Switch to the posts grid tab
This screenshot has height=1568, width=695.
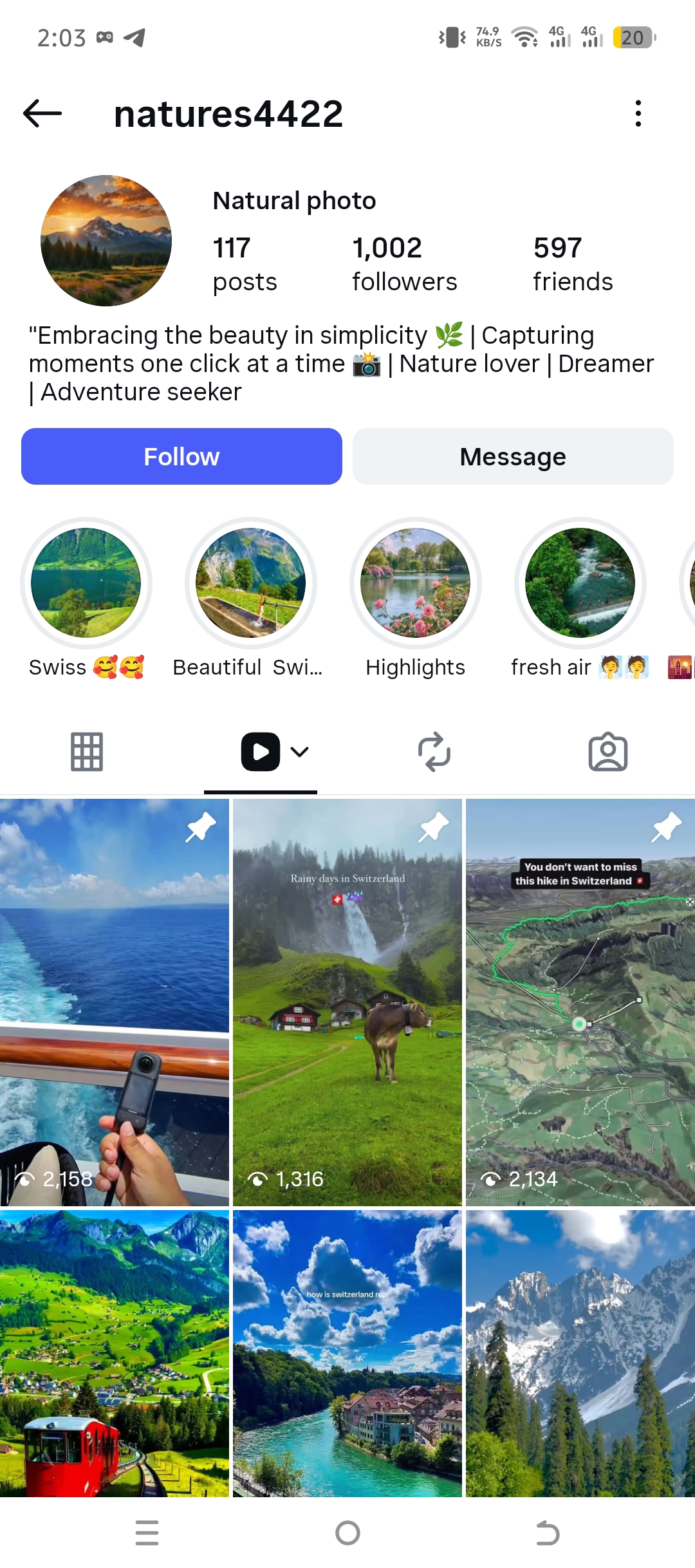[x=87, y=752]
